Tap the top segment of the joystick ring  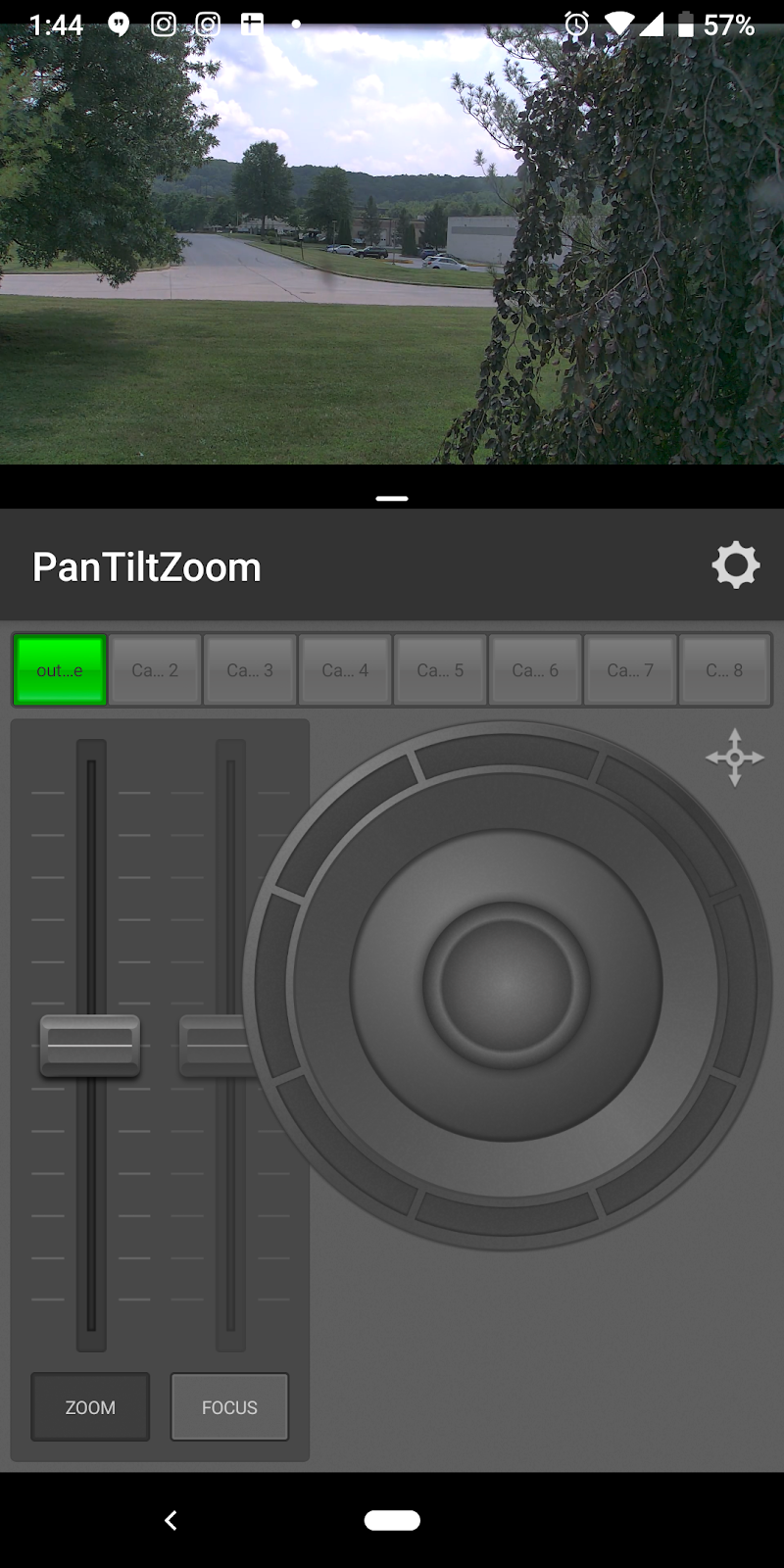point(507,756)
